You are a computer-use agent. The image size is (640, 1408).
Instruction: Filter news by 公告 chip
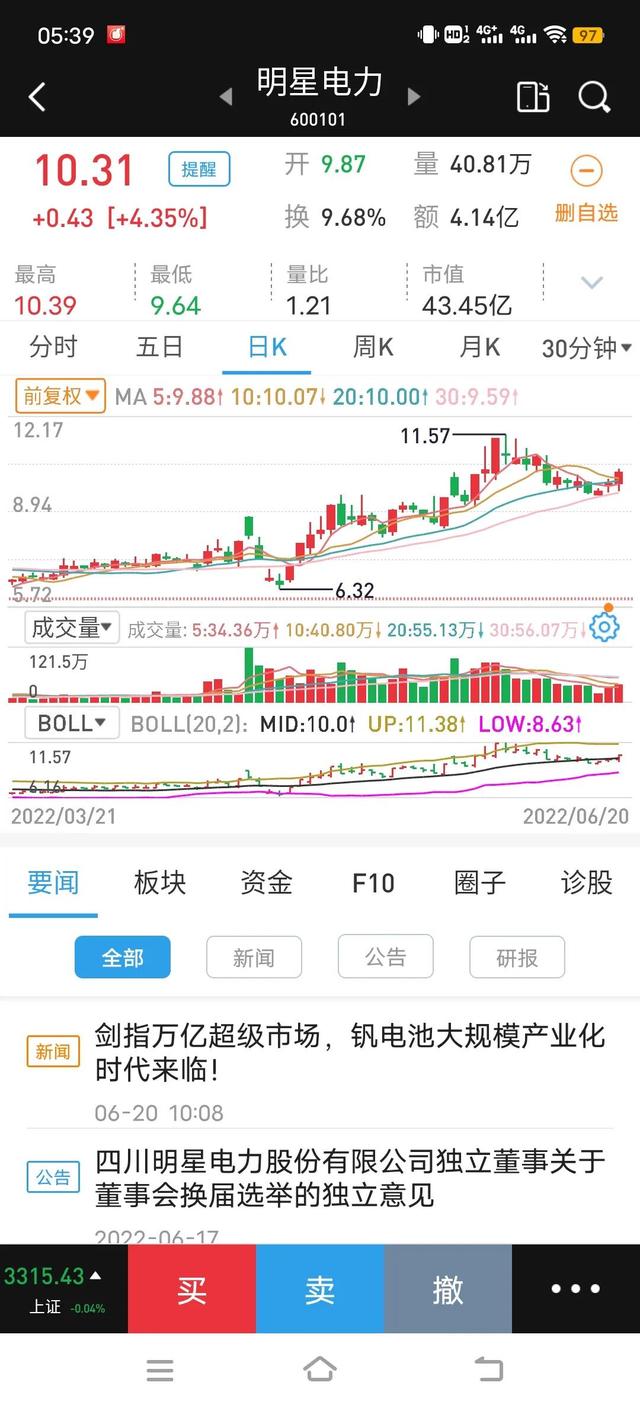point(385,957)
